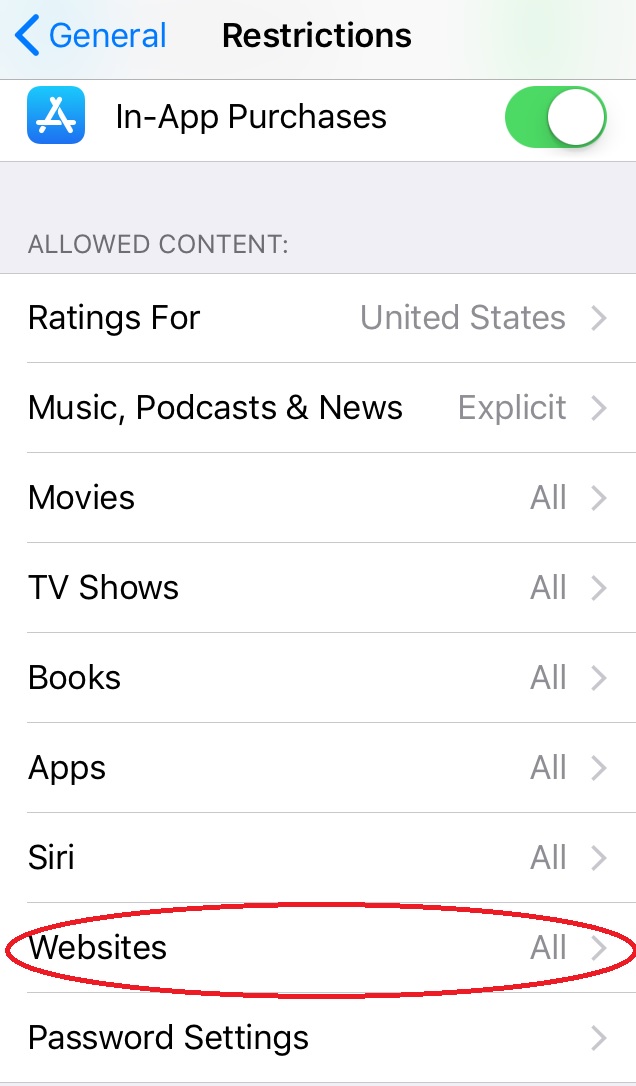
Task: Open Password Settings
Action: [x=318, y=1038]
